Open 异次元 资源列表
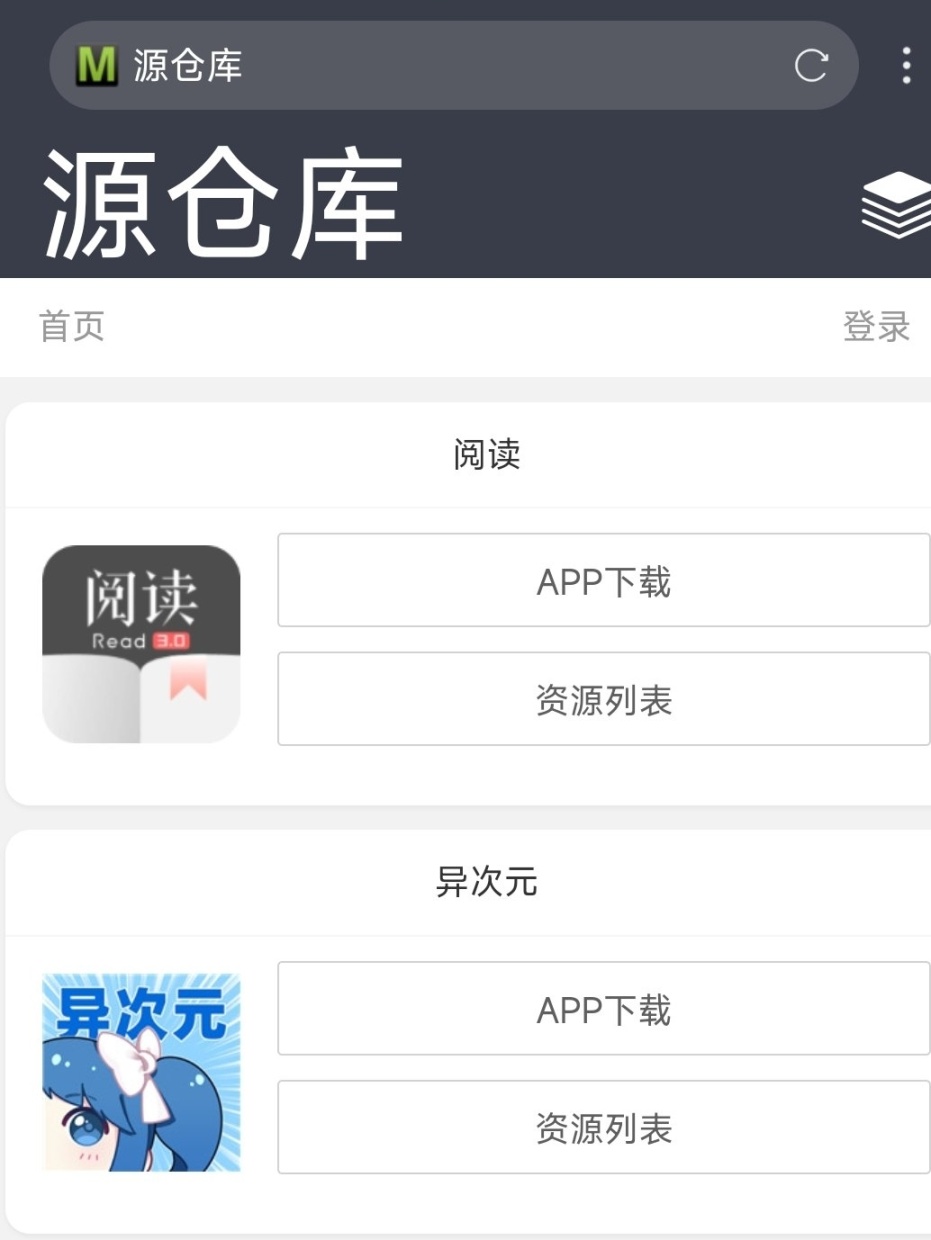Viewport: 931px width, 1240px height. 603,1127
